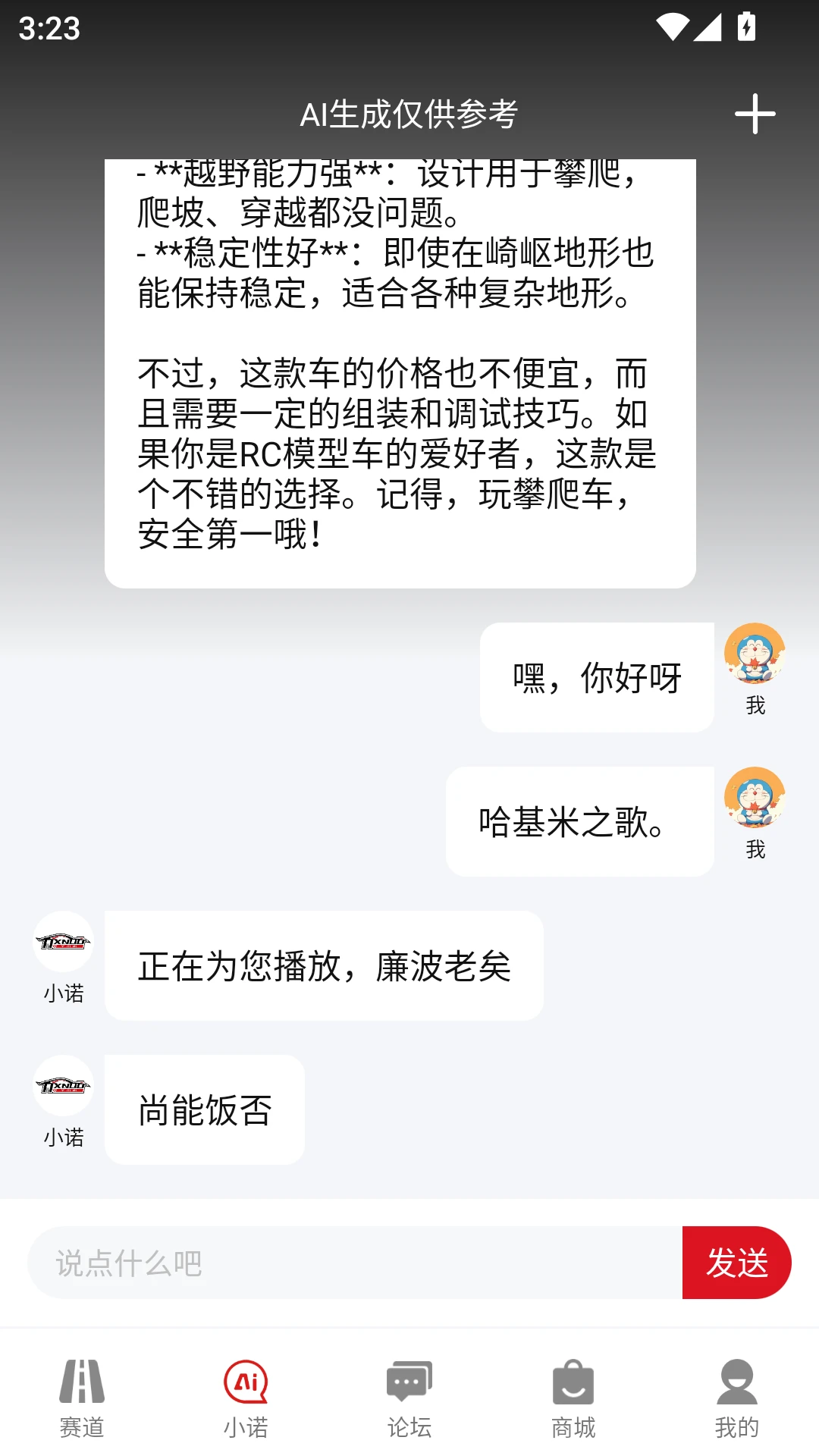Open the 商城 shopping bag icon

coord(573,1382)
